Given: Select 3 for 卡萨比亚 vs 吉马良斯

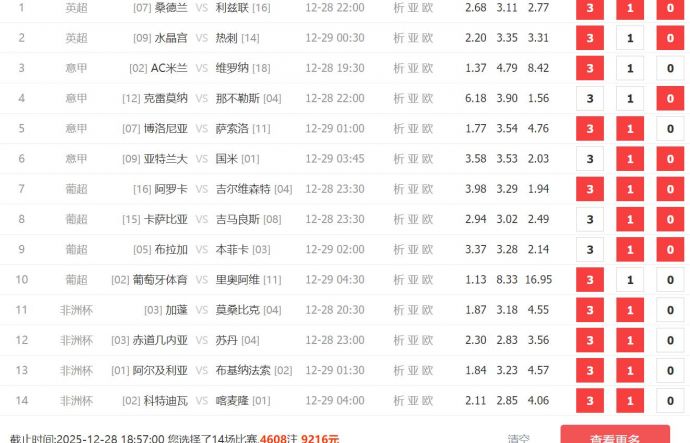Looking at the screenshot, I should tap(590, 220).
